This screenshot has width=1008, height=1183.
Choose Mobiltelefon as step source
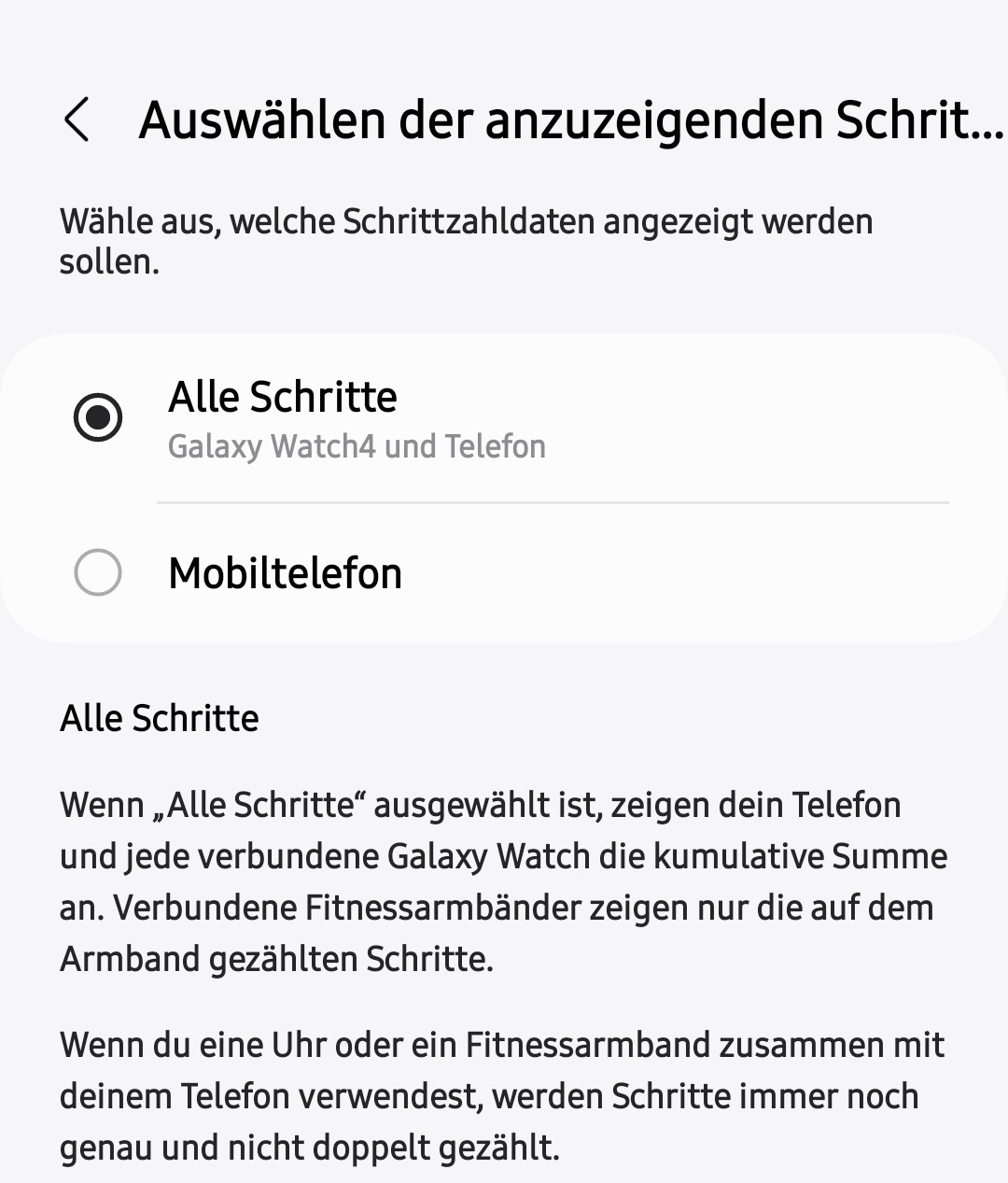pos(98,572)
